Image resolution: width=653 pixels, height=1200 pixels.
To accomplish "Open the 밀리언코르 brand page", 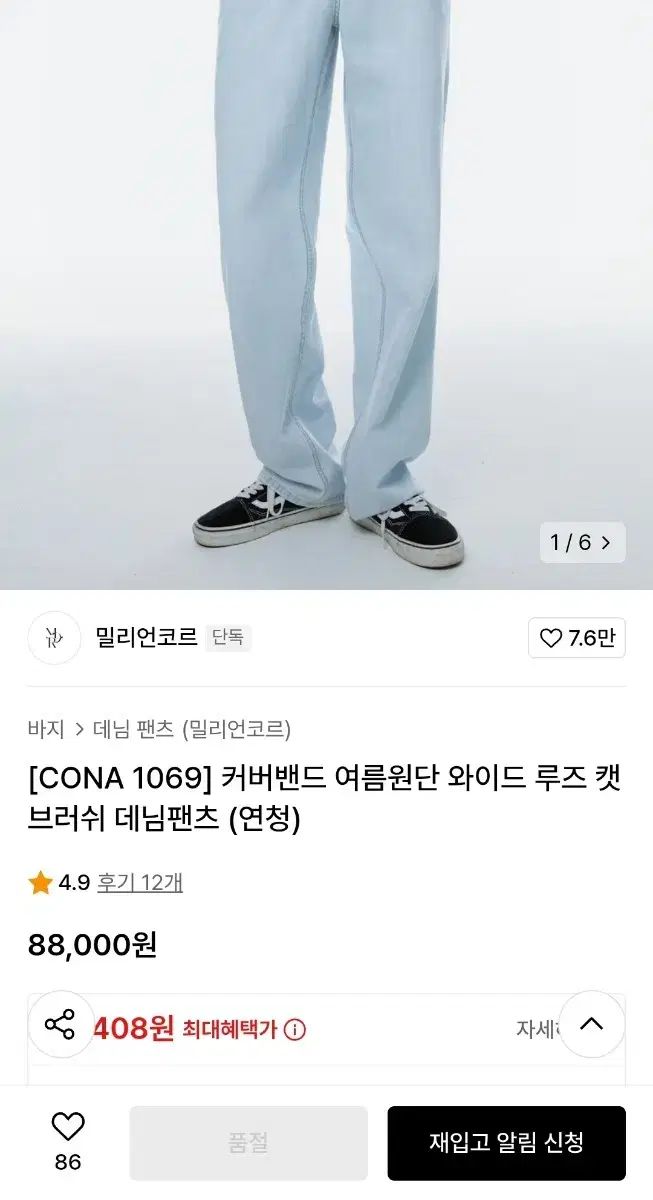I will click(146, 637).
